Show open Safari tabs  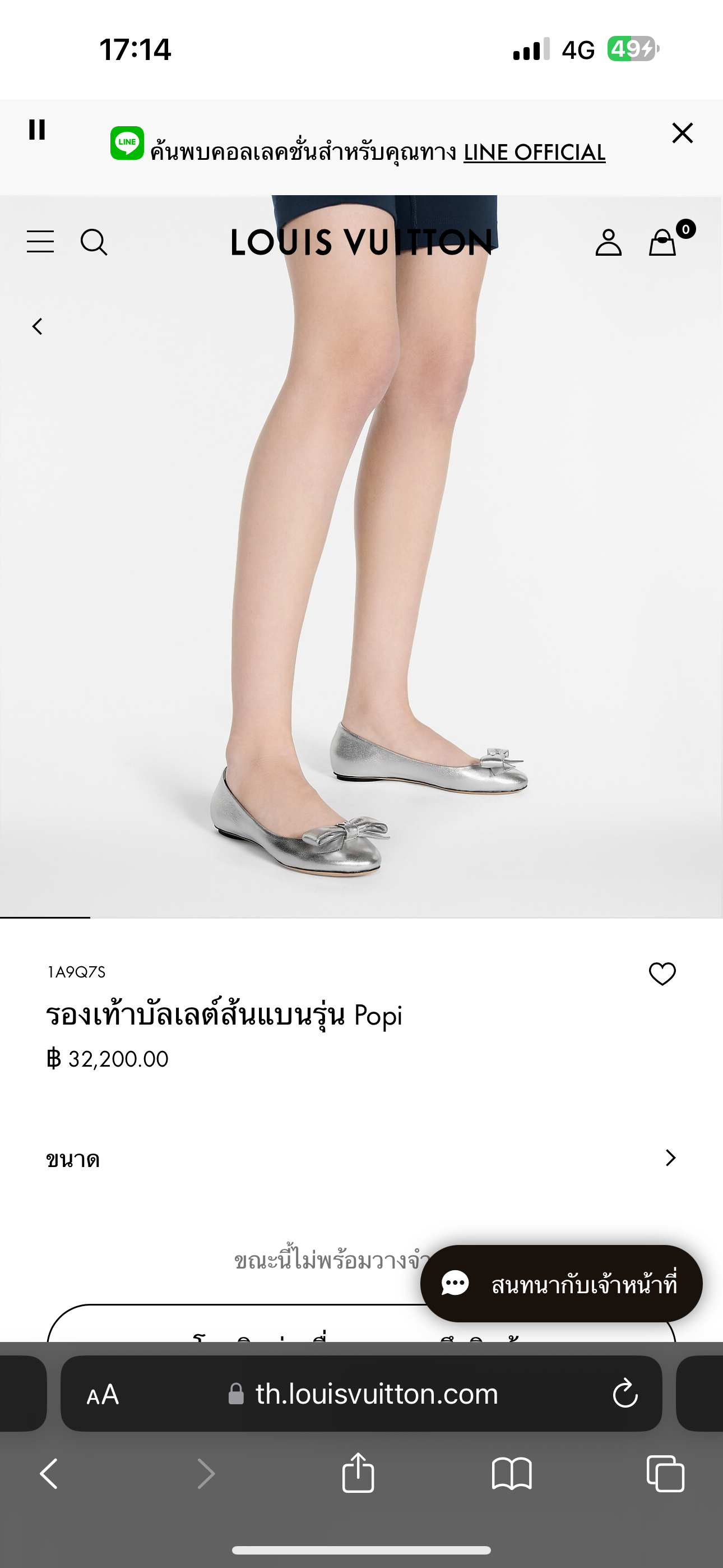coord(665,1474)
